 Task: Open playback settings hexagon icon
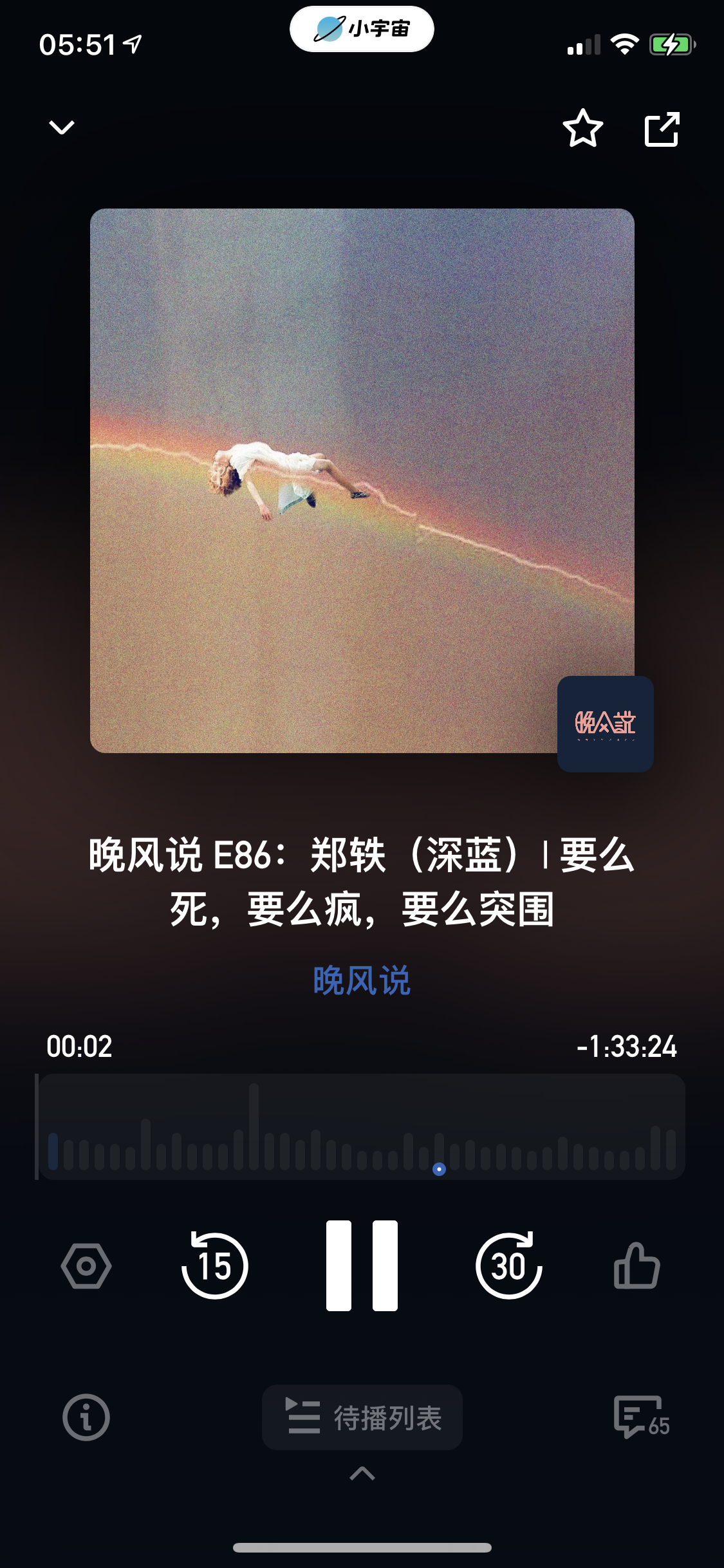pos(86,1265)
